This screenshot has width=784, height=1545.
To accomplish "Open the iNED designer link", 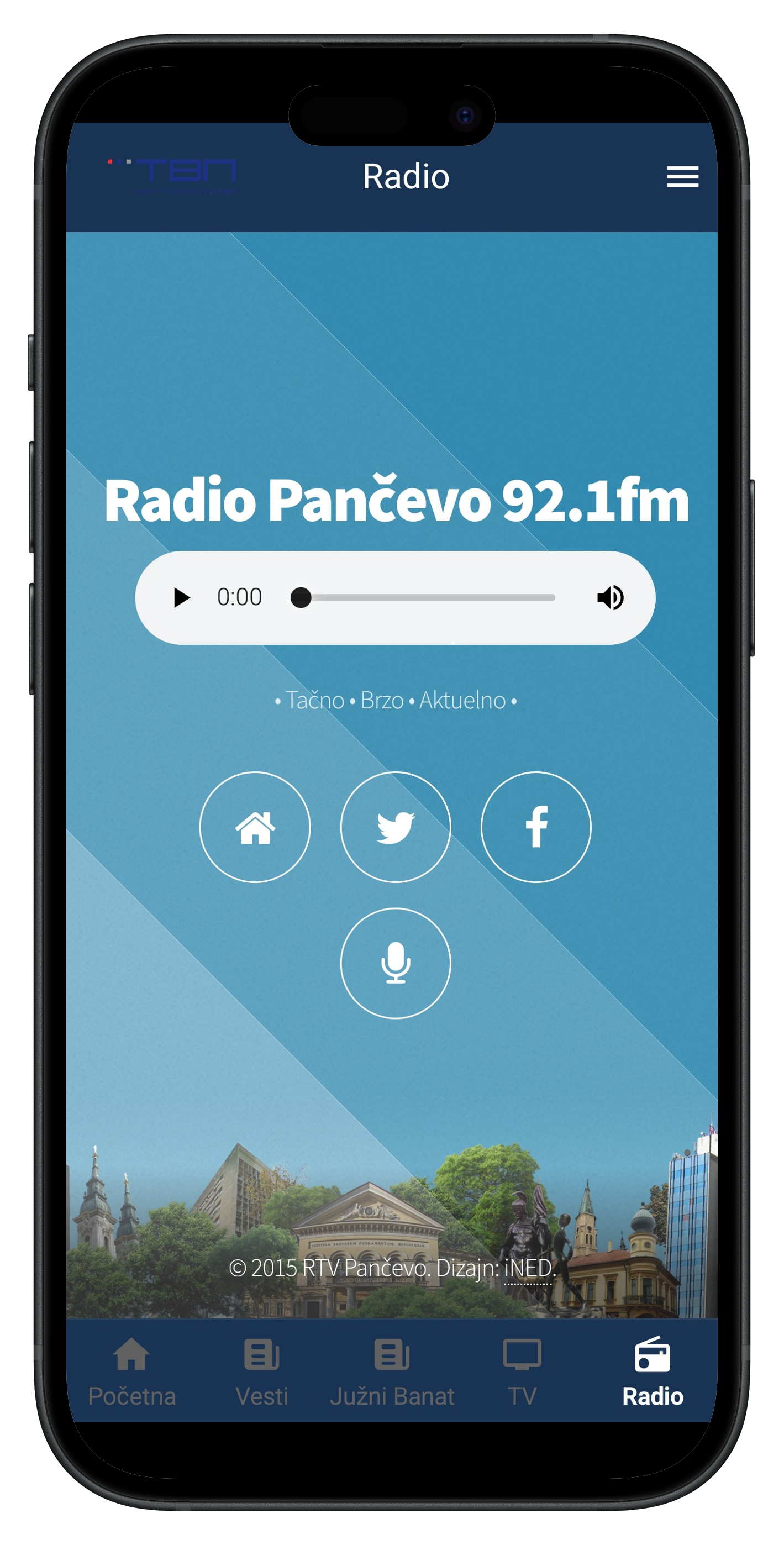I will pos(528,1268).
